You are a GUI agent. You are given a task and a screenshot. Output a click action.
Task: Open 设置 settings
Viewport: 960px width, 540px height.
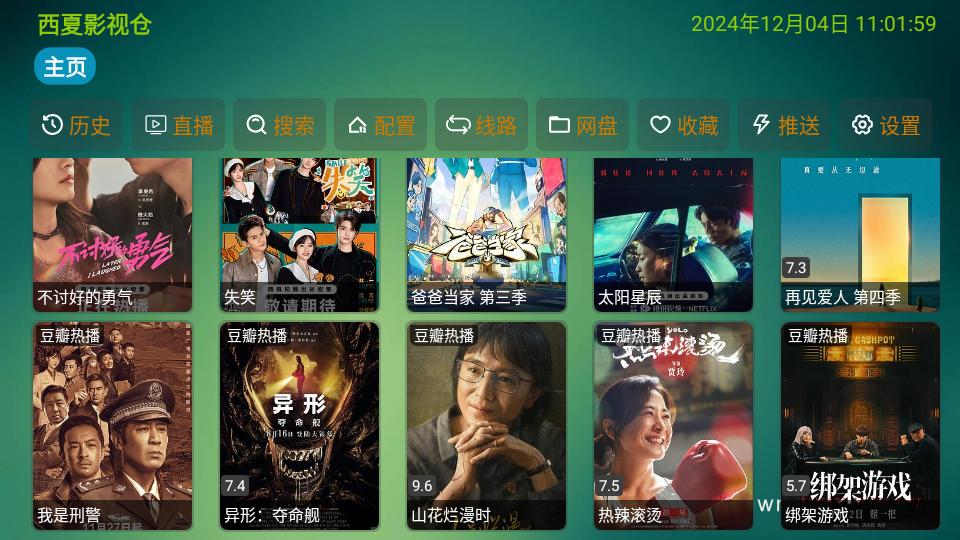(x=886, y=125)
